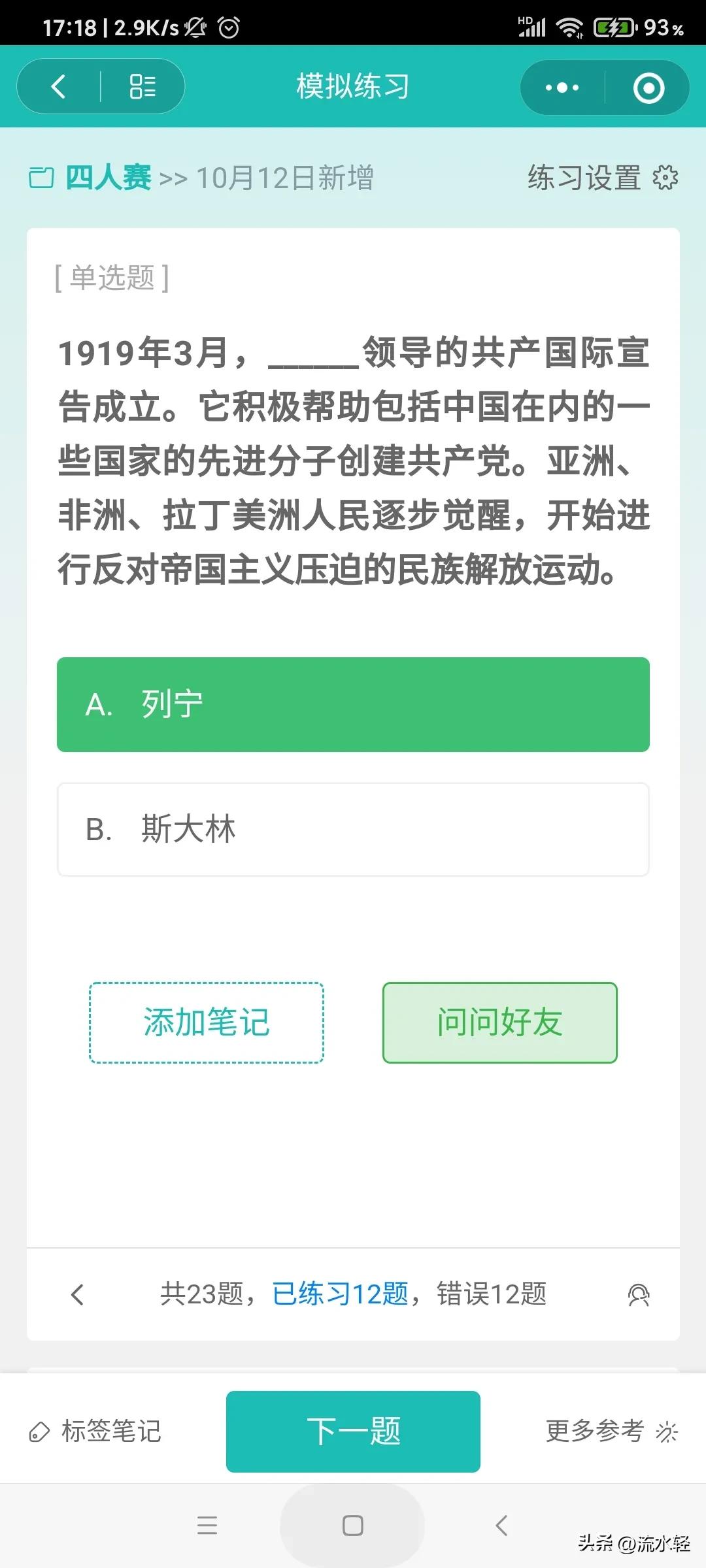The image size is (706, 1568).
Task: Tap the sparkle icon next to 更多参考
Action: pyautogui.click(x=668, y=1429)
